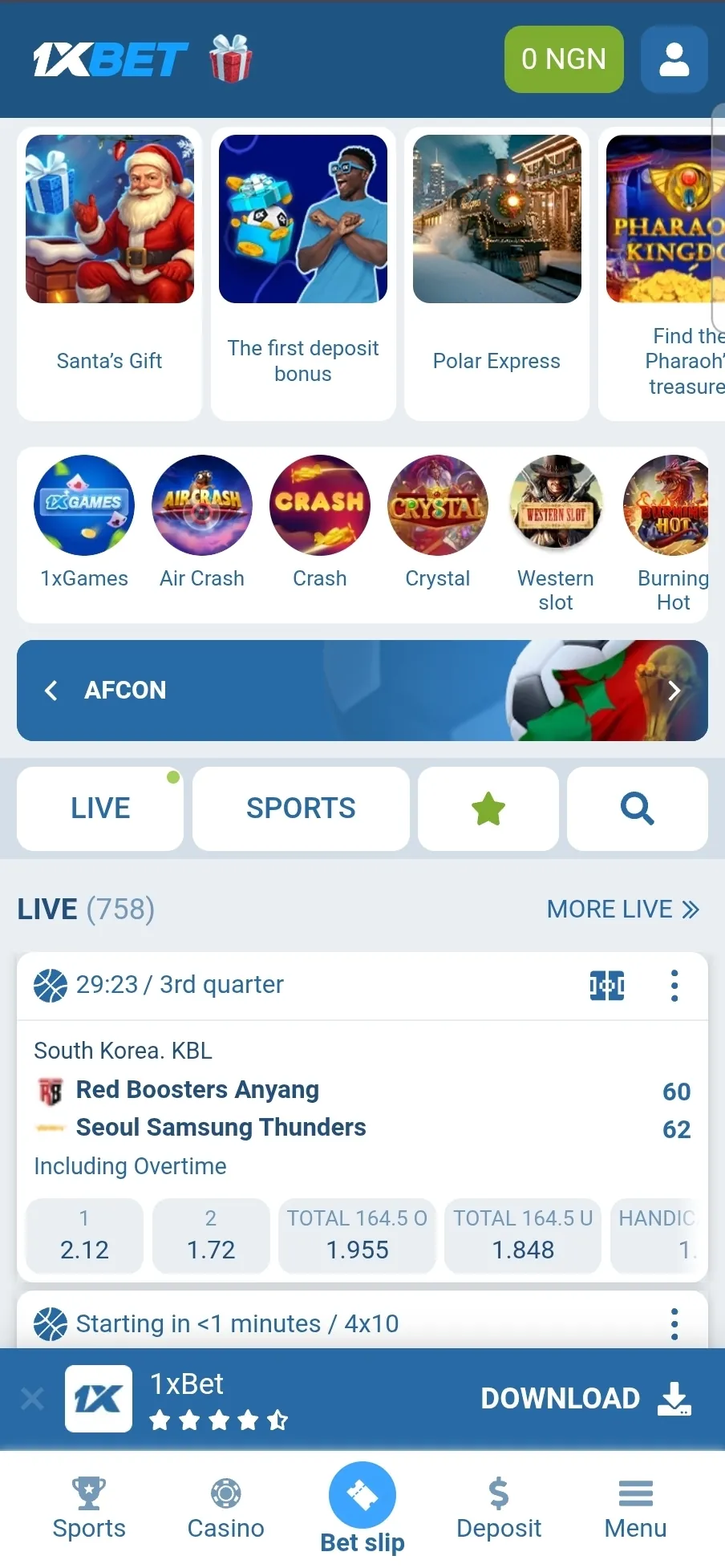Open favorites with the star button

(x=488, y=808)
